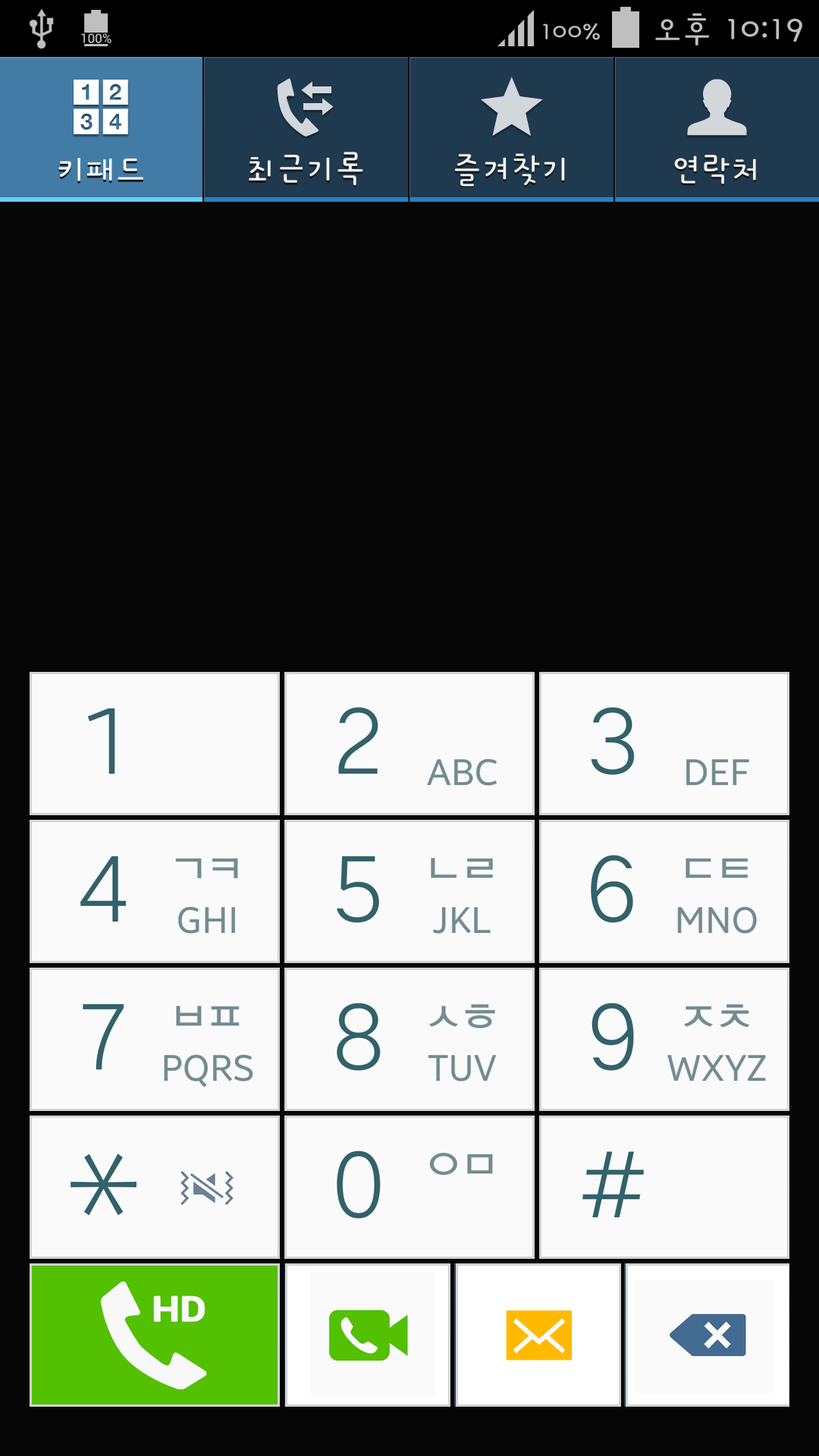Open the 즐겨찾기 favorites tab
The height and width of the screenshot is (1456, 819).
pyautogui.click(x=511, y=129)
